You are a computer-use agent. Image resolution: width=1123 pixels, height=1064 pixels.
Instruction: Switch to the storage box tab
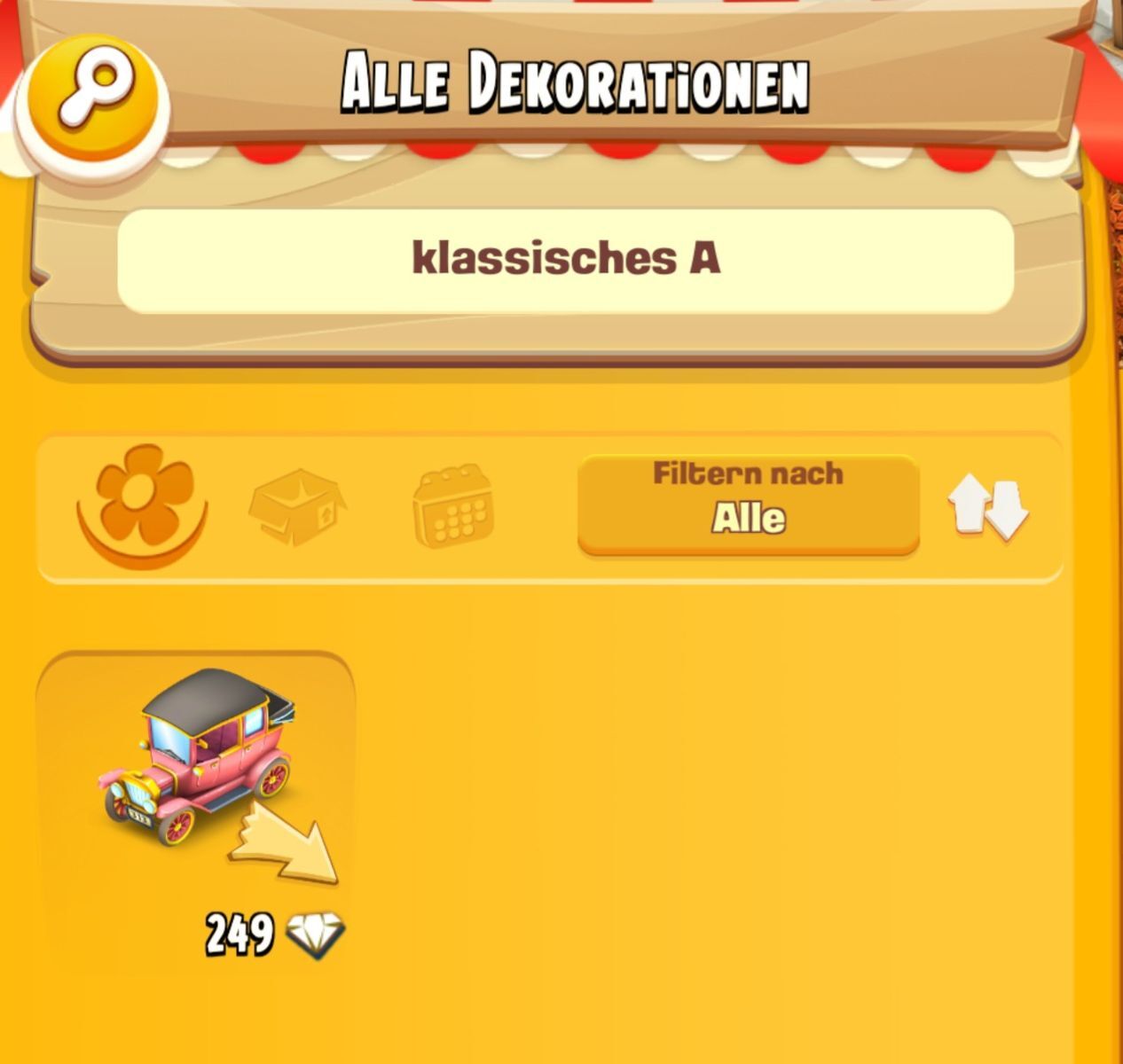[297, 506]
